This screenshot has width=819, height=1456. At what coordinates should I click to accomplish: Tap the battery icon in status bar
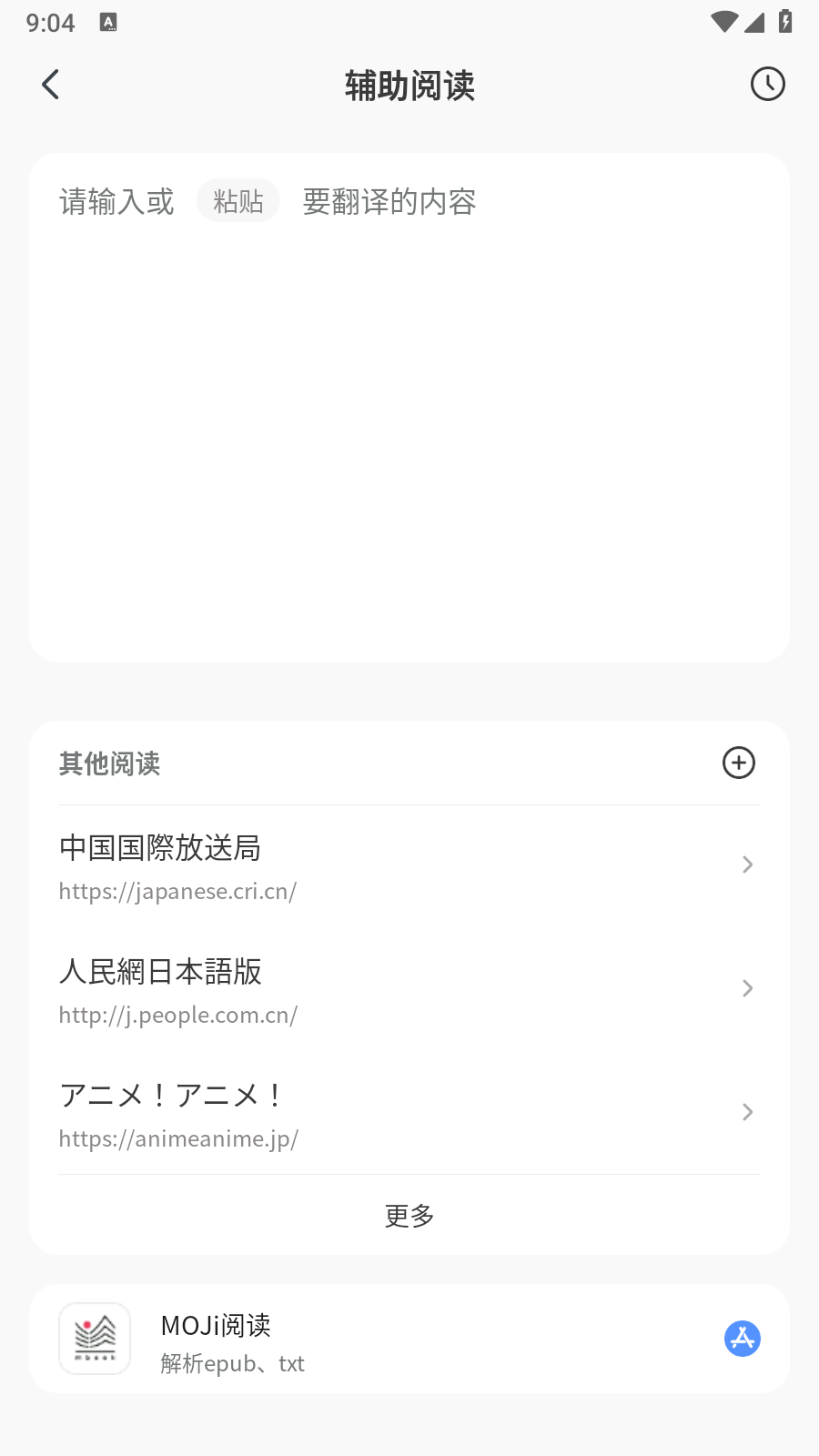click(784, 22)
